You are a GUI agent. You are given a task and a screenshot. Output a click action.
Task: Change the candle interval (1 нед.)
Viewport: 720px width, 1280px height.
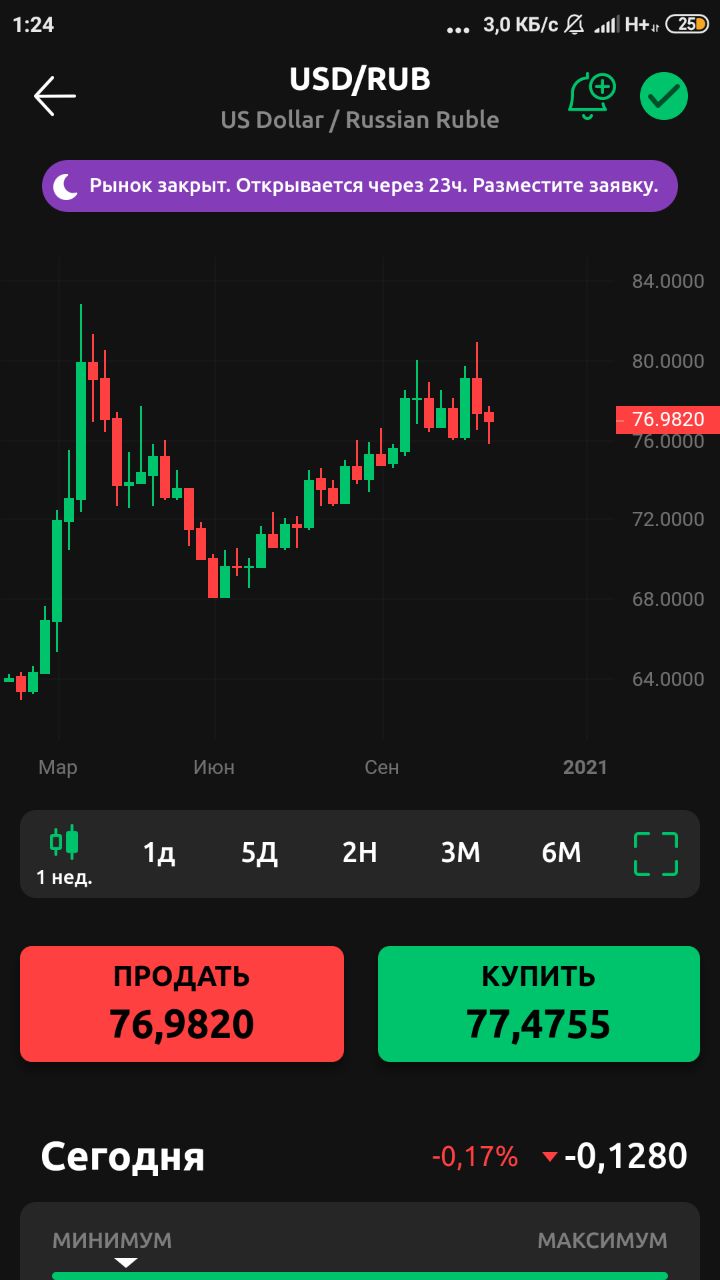64,857
